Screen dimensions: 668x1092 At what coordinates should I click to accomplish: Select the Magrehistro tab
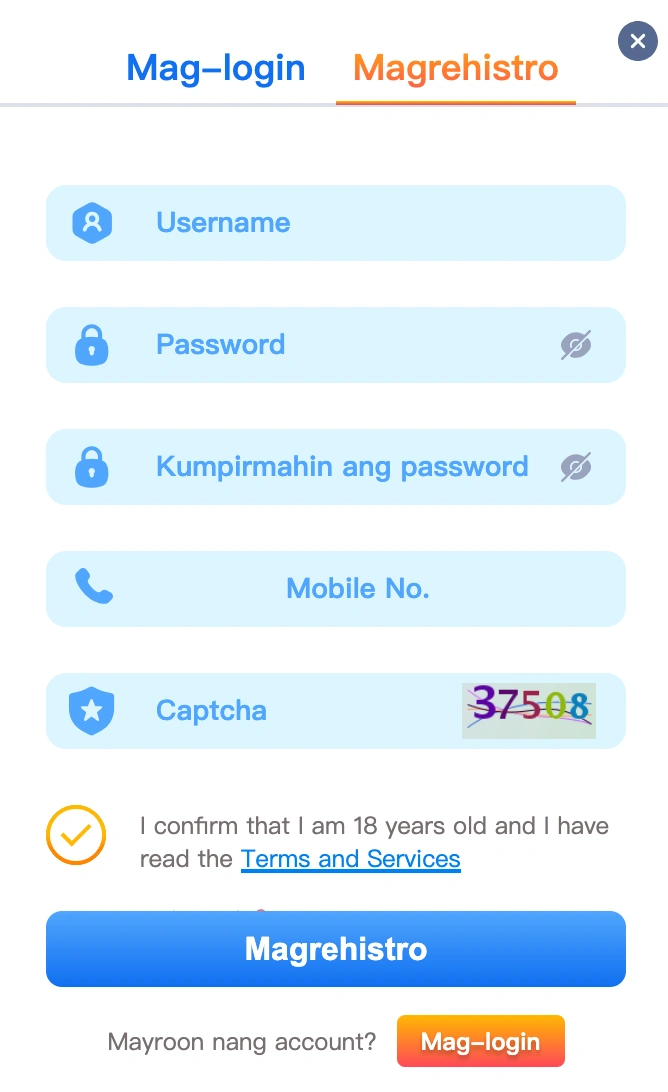455,68
